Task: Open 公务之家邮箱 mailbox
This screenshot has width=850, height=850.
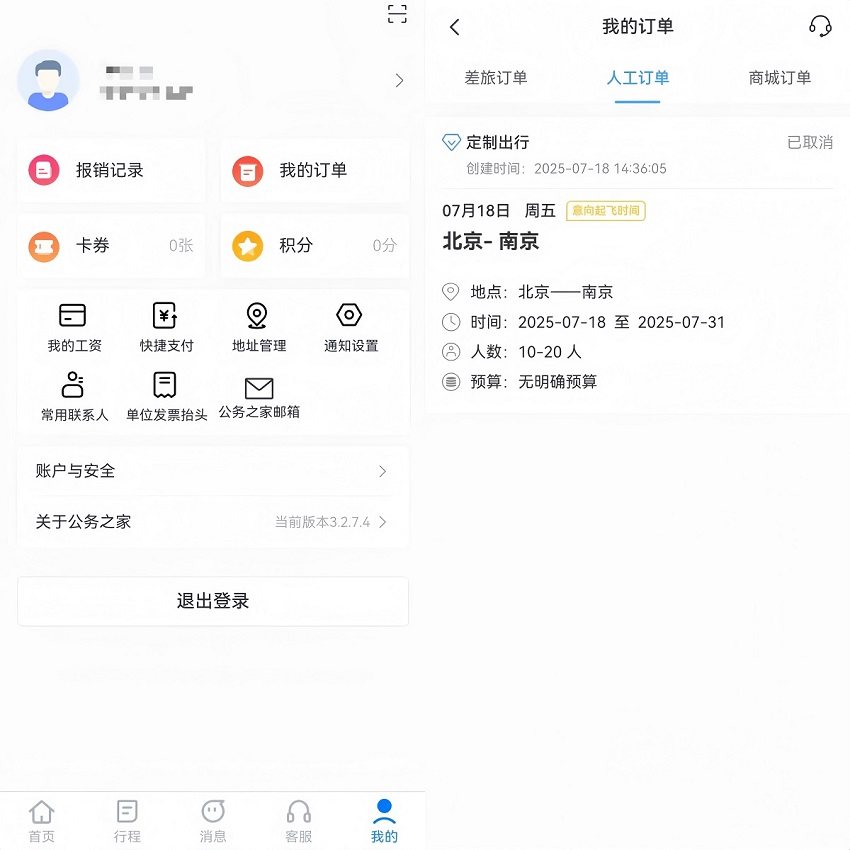Action: (x=259, y=397)
